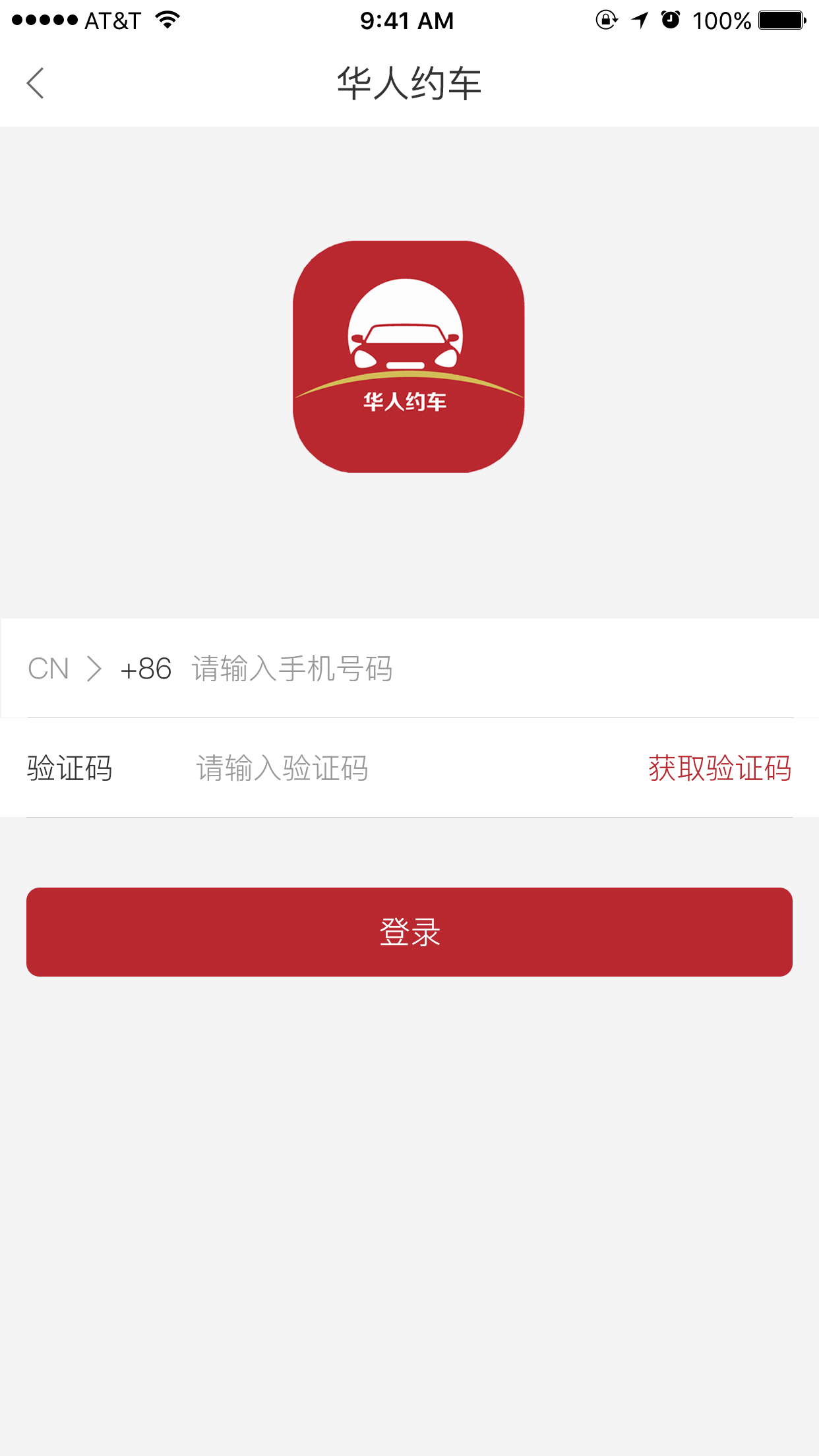
Task: Request code via 获取验证码 link
Action: tap(719, 768)
